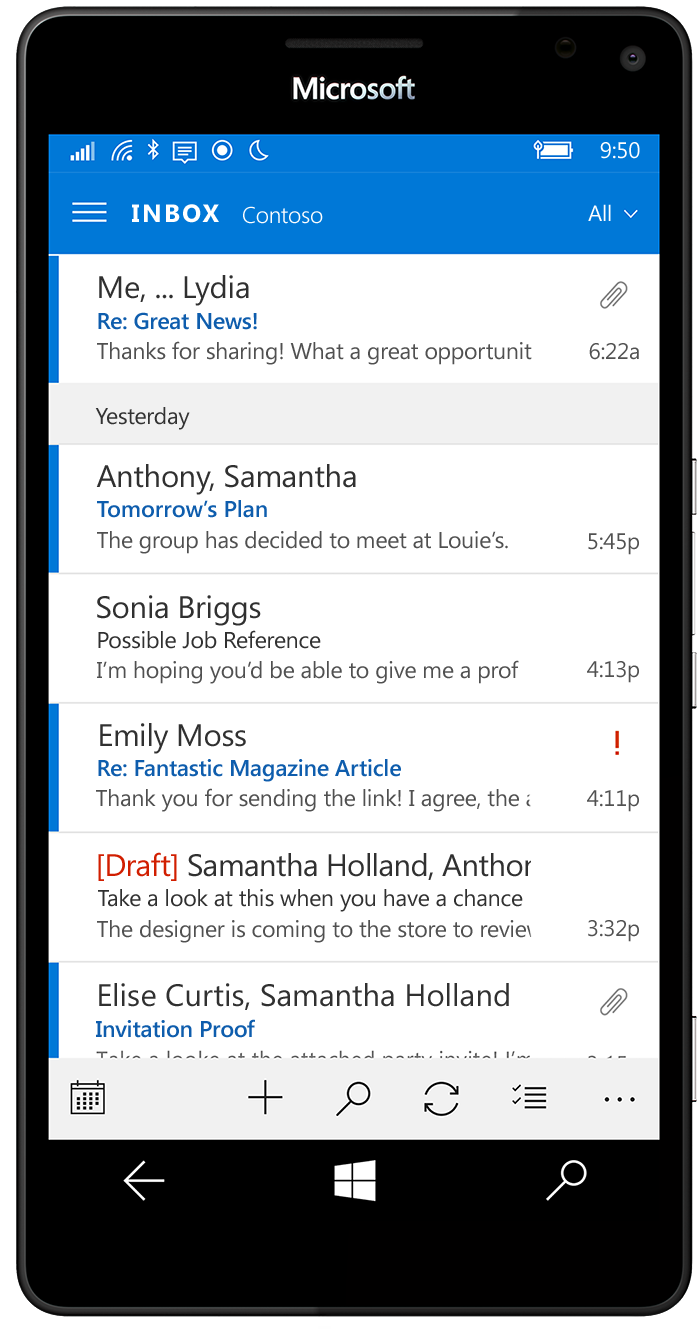Open the Invitation Proof email from Elise Curtis
Screen dimensions: 700x1330
click(x=354, y=1010)
